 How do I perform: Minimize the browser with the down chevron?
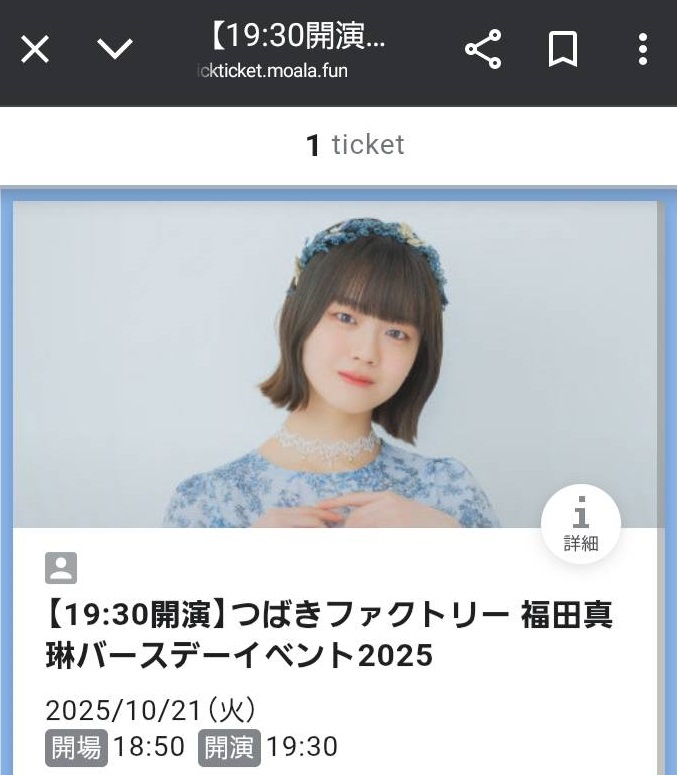[x=115, y=49]
